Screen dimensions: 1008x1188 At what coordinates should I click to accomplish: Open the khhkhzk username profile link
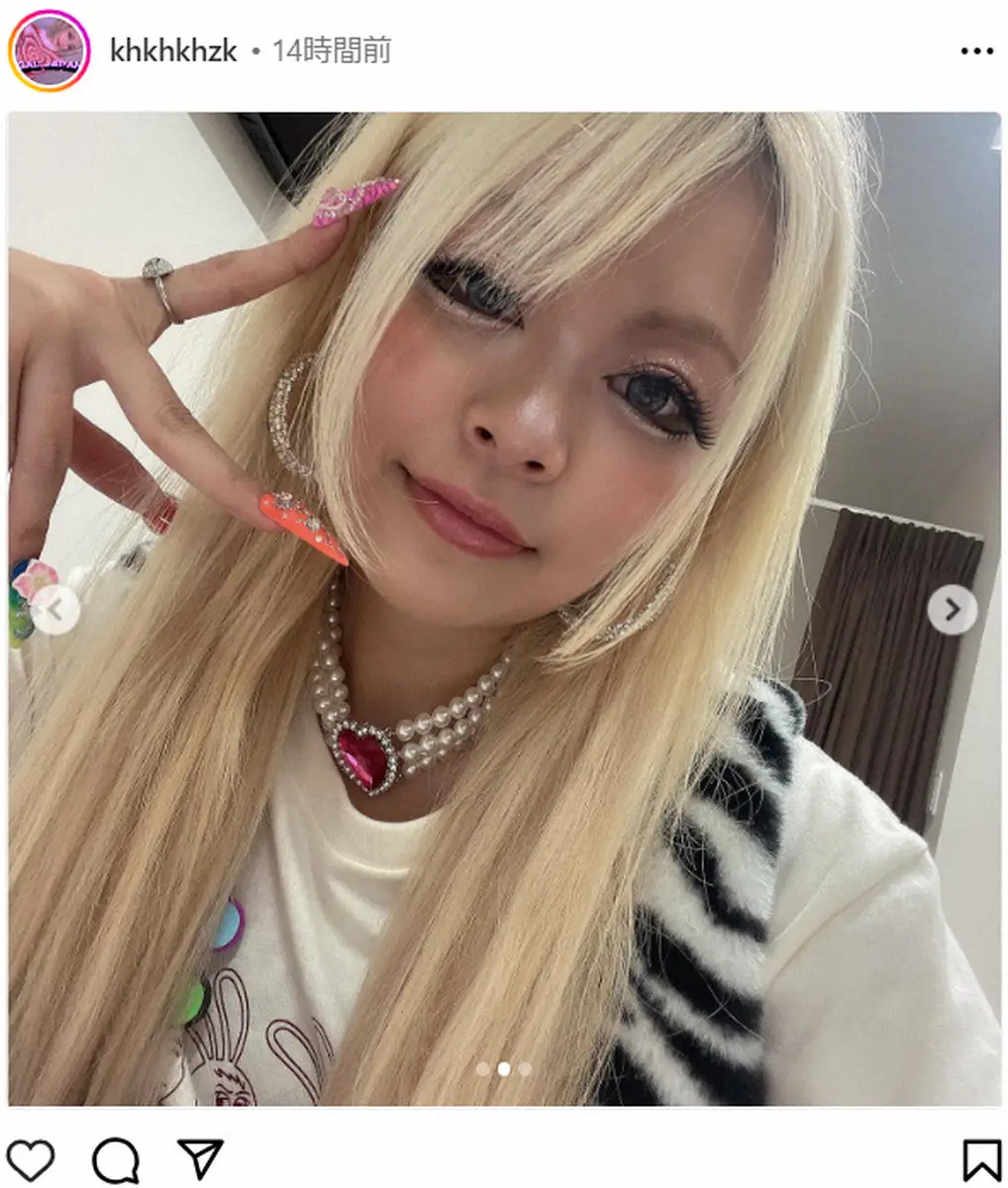click(173, 51)
